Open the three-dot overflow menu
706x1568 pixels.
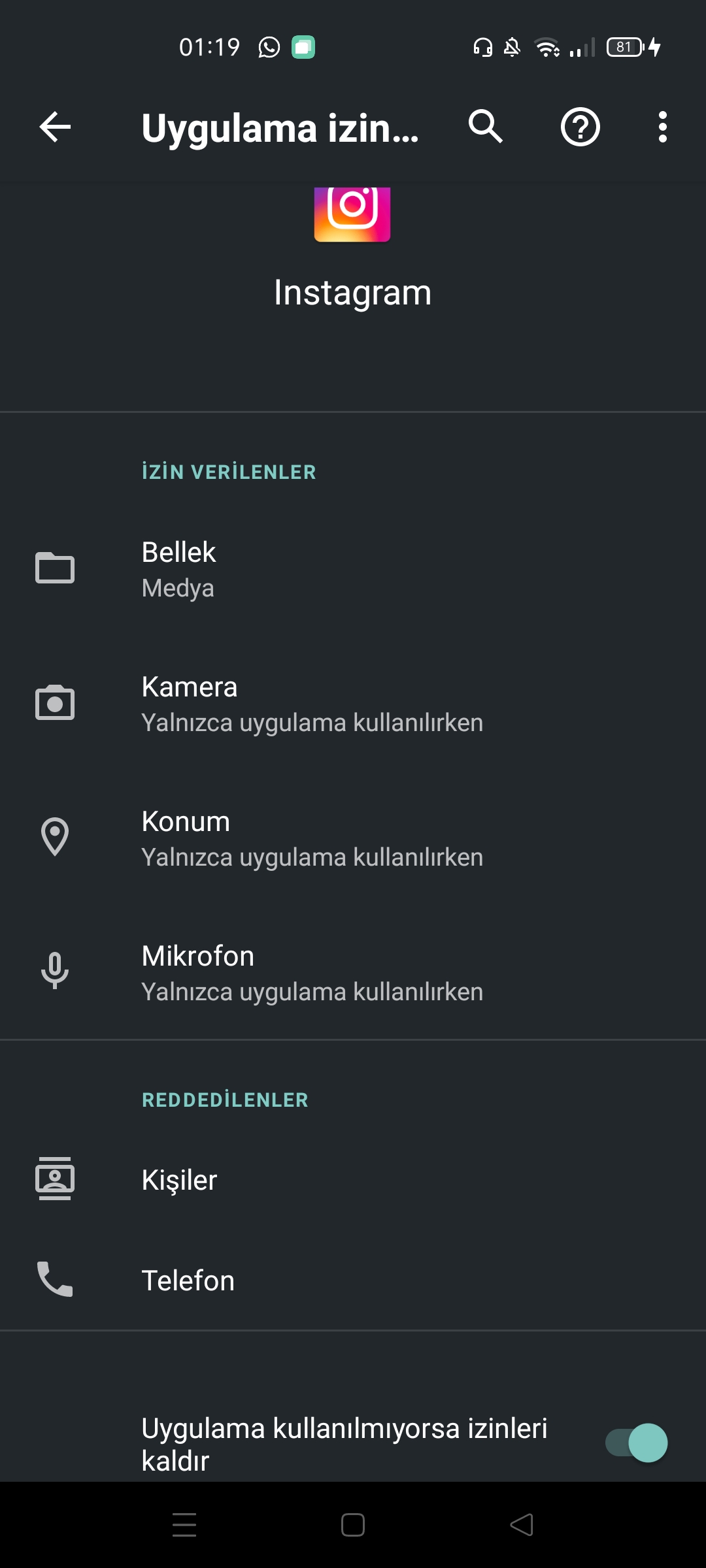coord(662,127)
